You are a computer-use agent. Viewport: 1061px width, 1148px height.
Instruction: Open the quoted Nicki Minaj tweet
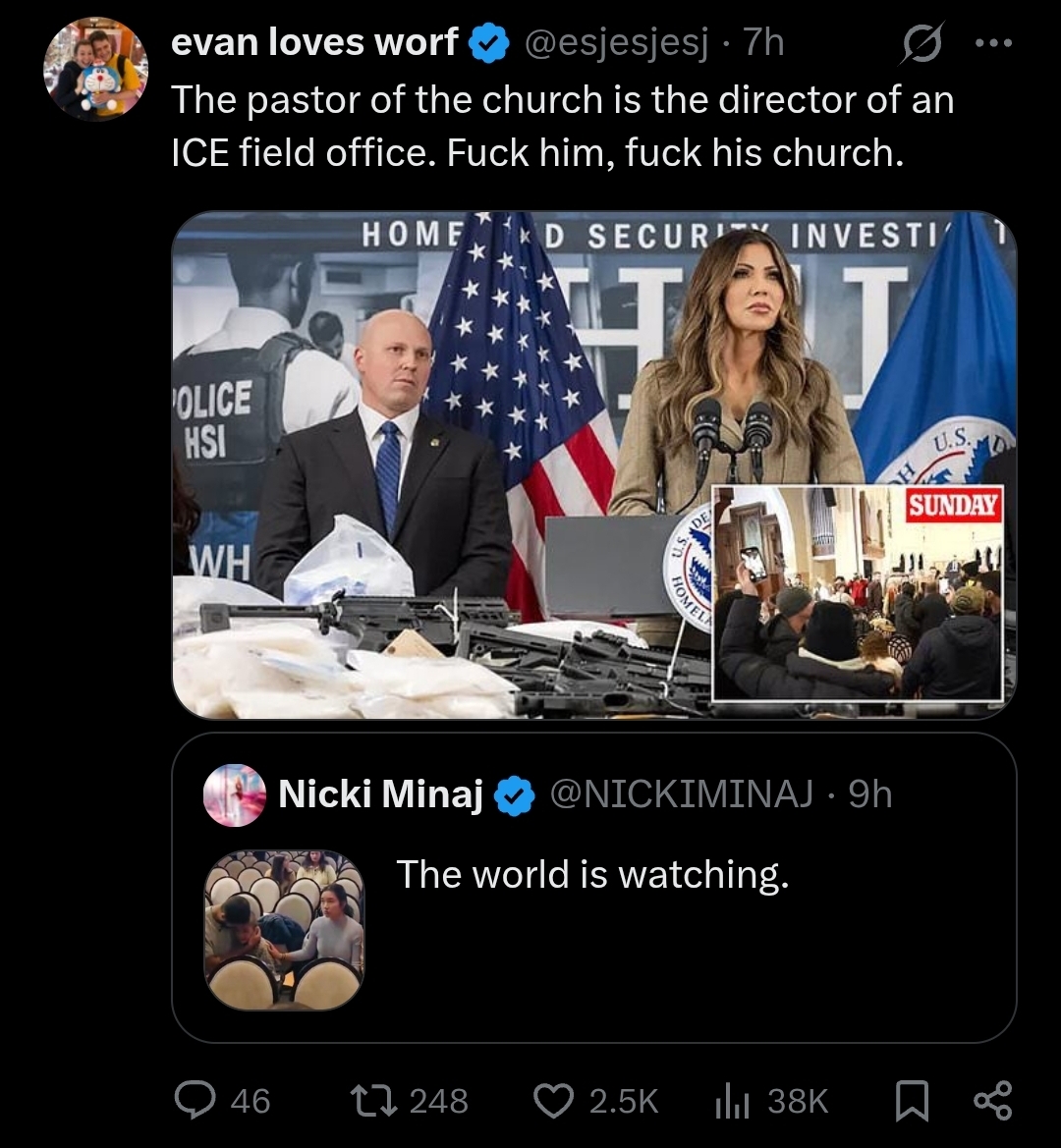[593, 888]
